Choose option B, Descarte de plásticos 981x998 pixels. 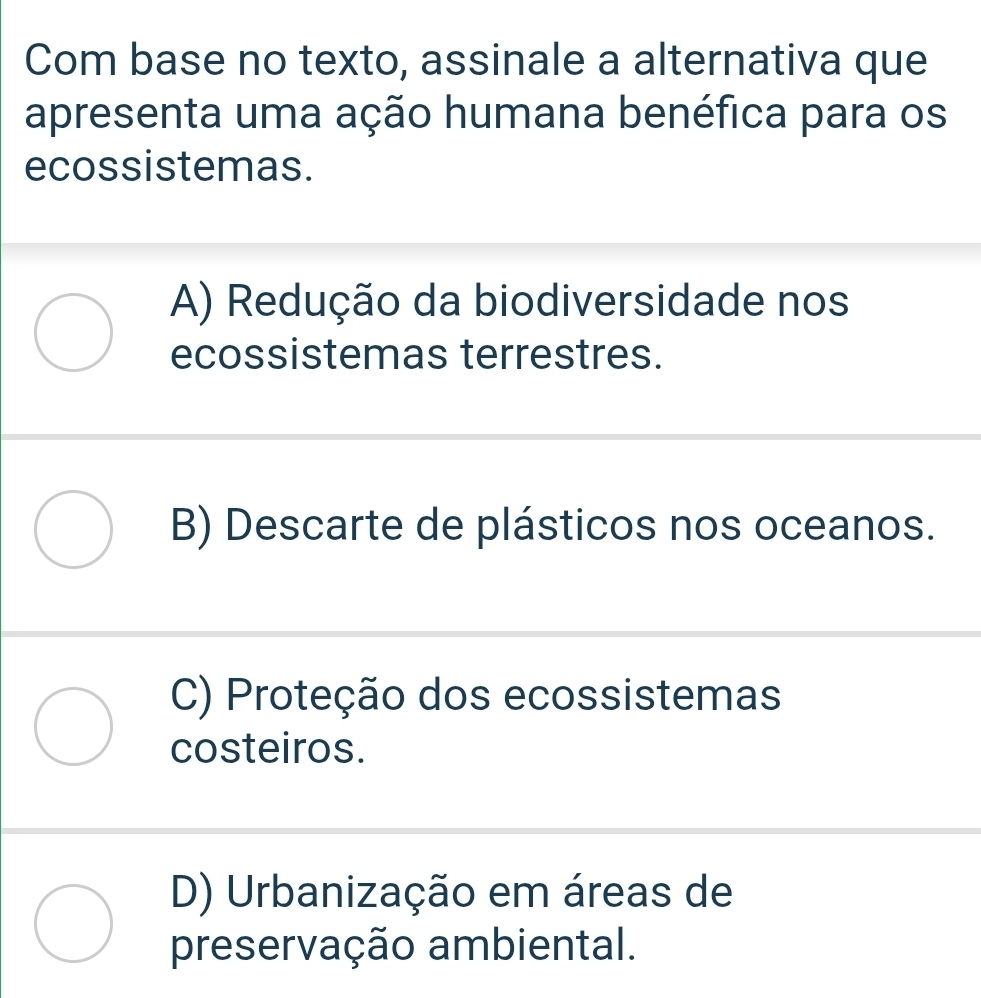(x=74, y=530)
